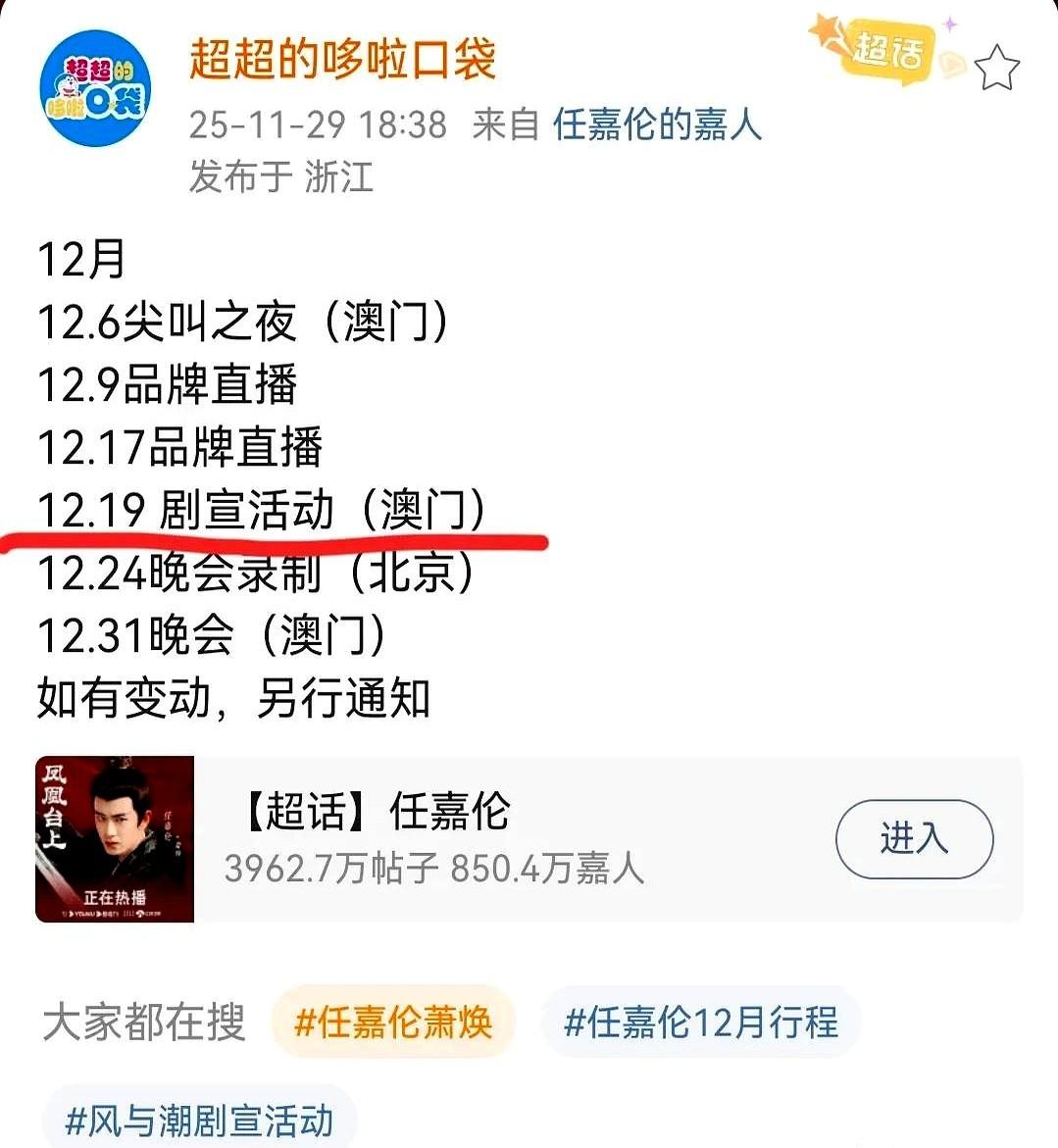Click the #风与潮剧宣活动 hashtag

(199, 1117)
